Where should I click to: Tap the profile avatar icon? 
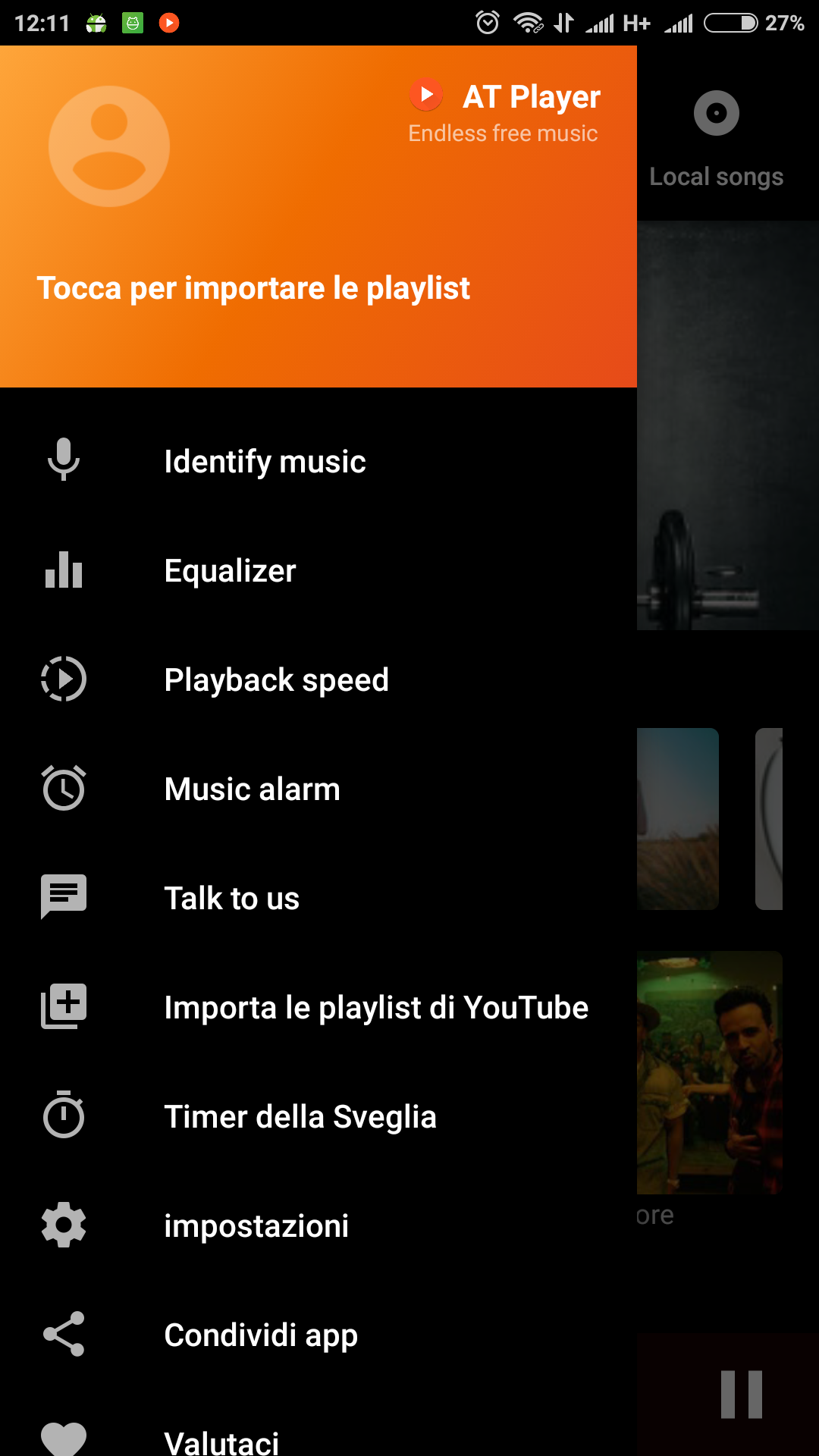(109, 146)
